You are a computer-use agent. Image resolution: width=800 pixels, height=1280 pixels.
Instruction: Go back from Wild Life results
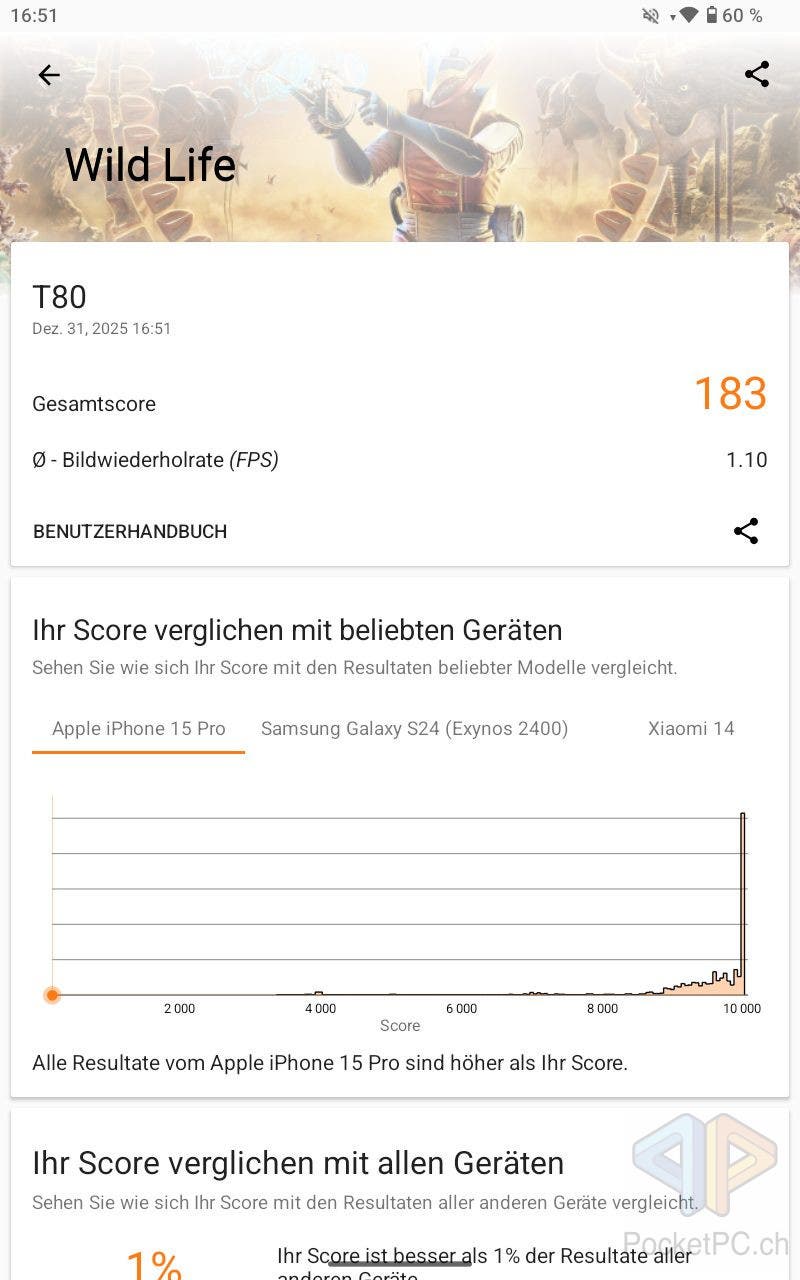coord(49,75)
